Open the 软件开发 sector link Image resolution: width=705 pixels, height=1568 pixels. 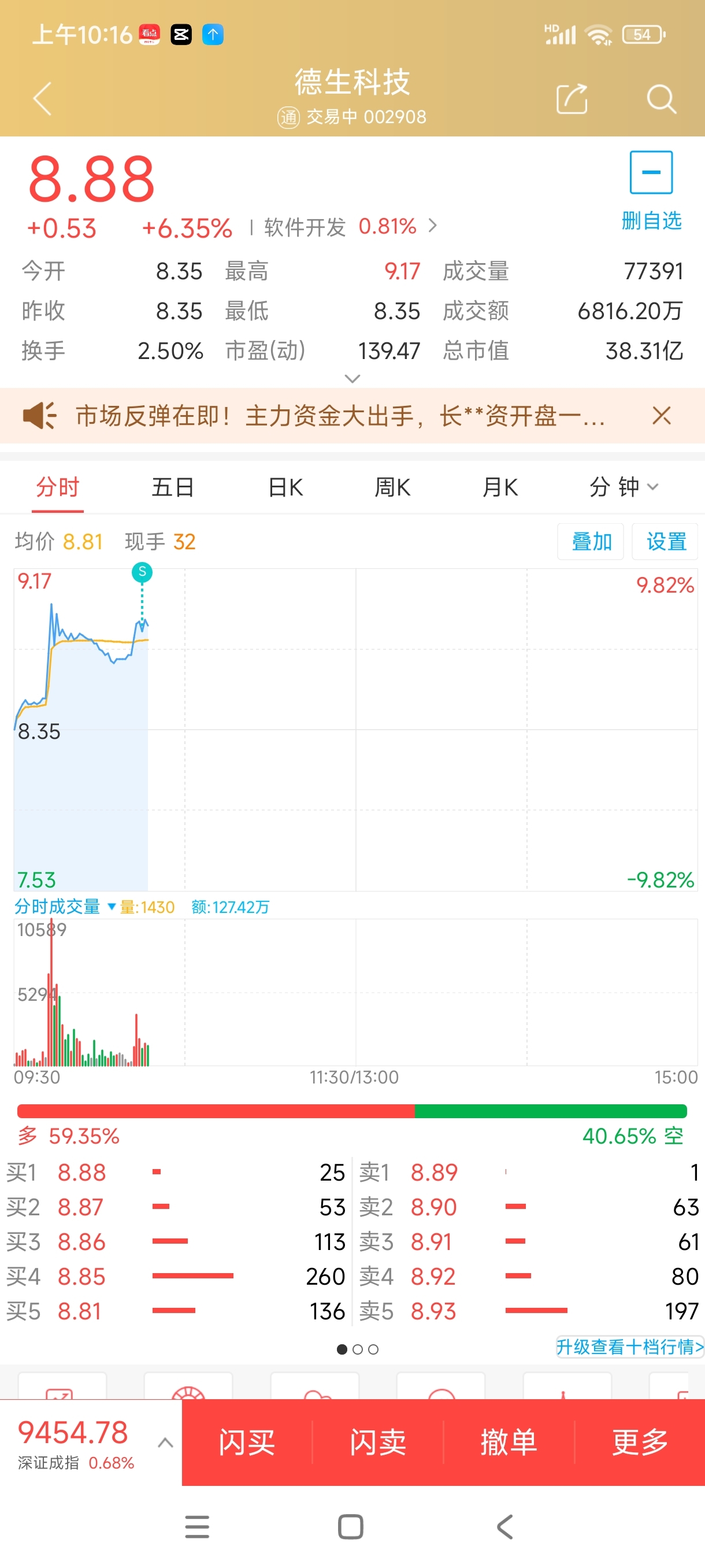tap(351, 227)
